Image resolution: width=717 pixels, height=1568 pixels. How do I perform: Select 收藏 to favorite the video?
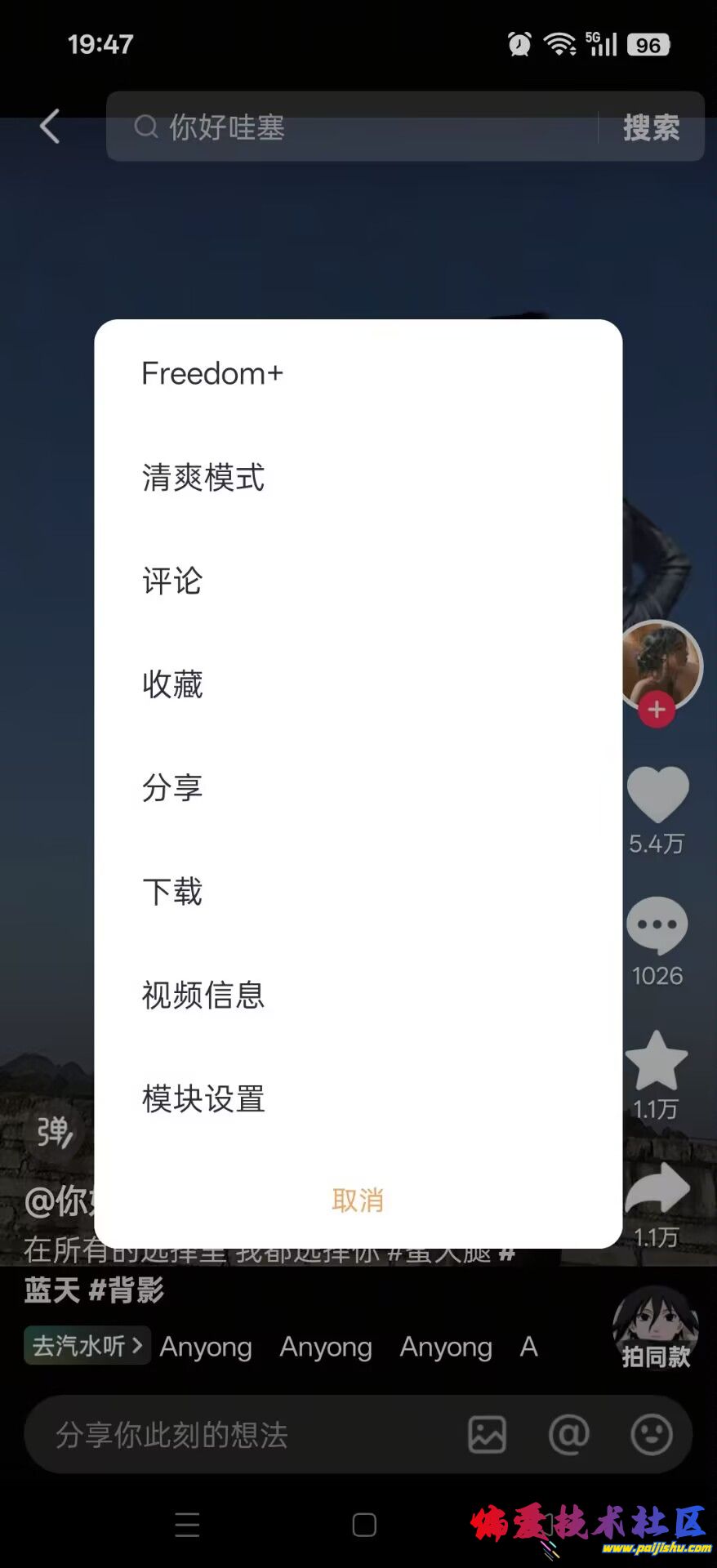pyautogui.click(x=172, y=684)
